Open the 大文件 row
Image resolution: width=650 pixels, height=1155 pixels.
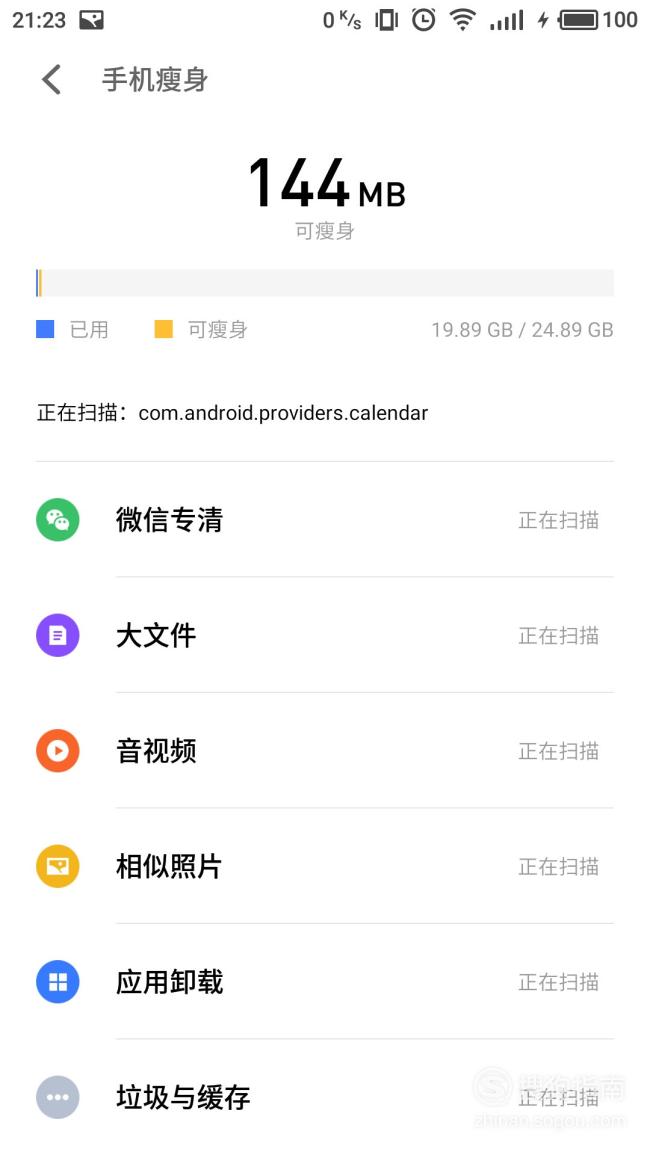[x=324, y=635]
